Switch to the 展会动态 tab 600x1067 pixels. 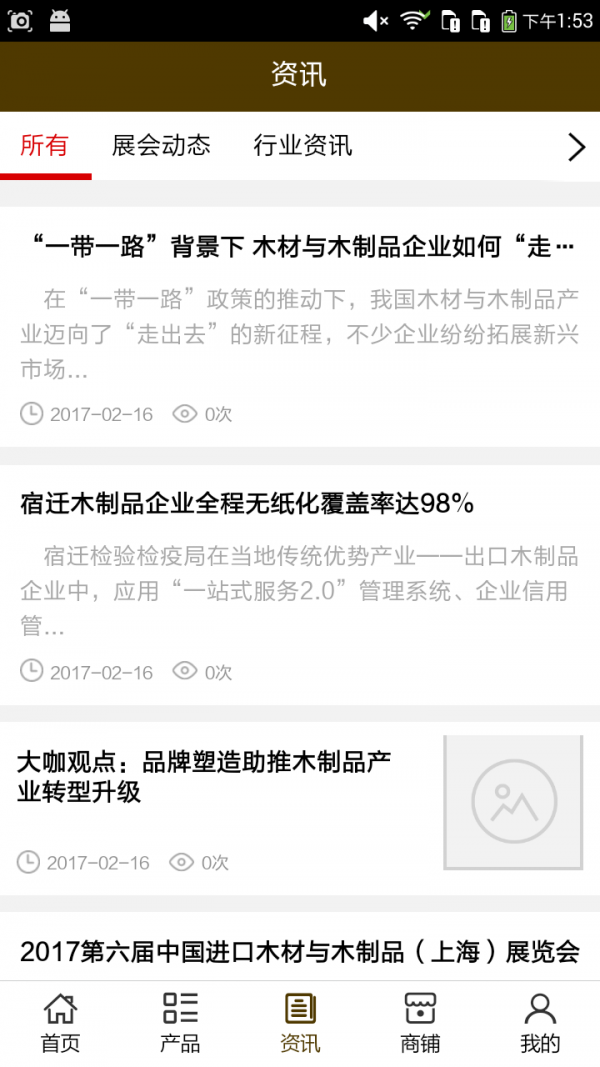point(161,146)
